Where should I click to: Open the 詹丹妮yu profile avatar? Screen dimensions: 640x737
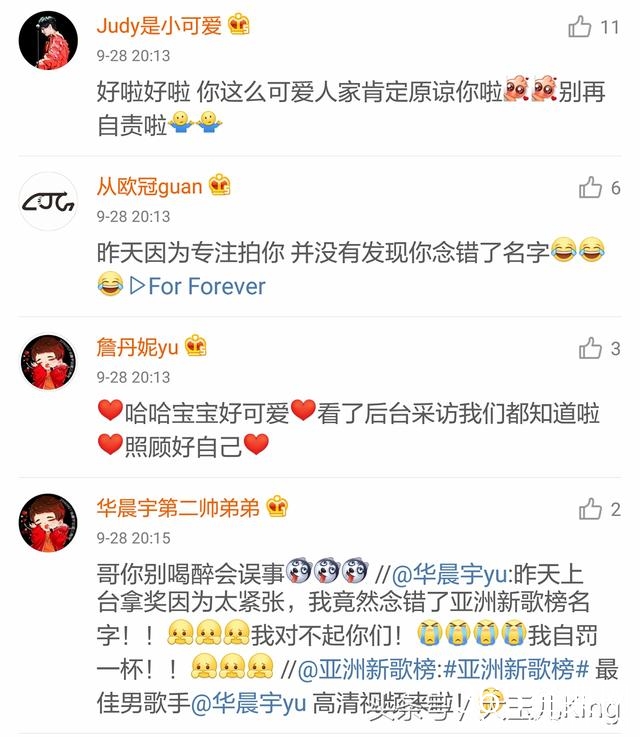click(49, 362)
